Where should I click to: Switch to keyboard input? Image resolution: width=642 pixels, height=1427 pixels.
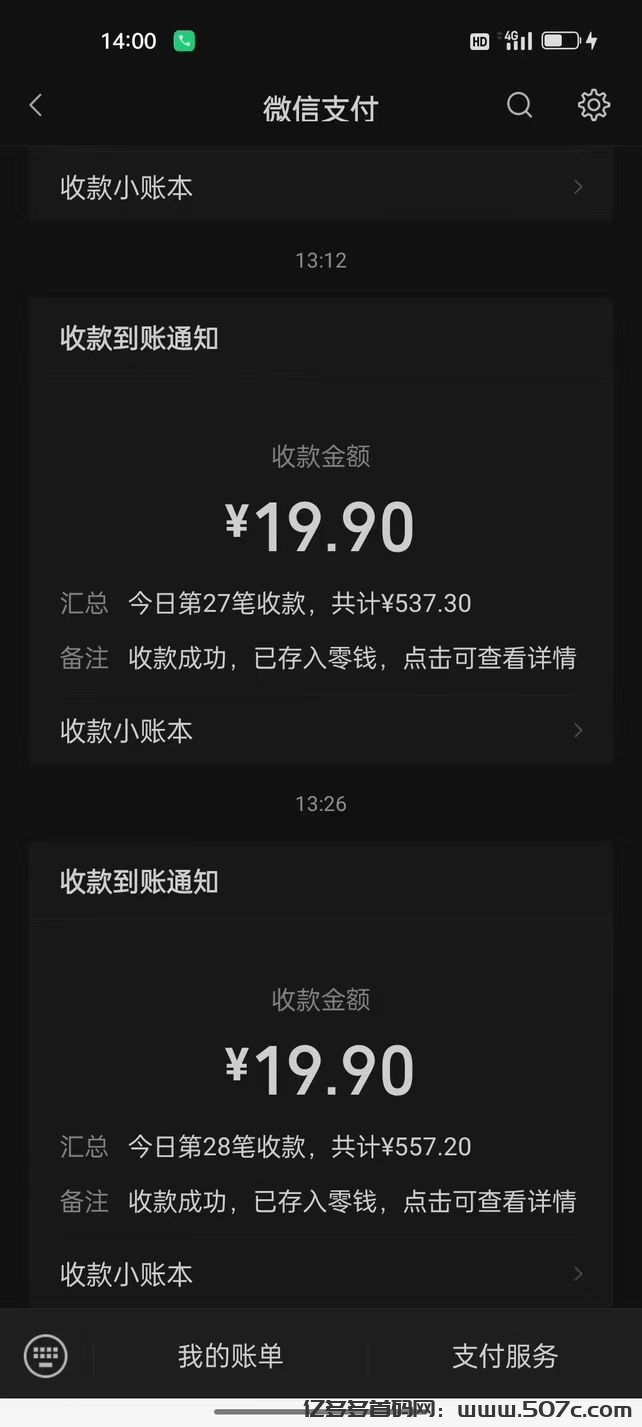46,1356
